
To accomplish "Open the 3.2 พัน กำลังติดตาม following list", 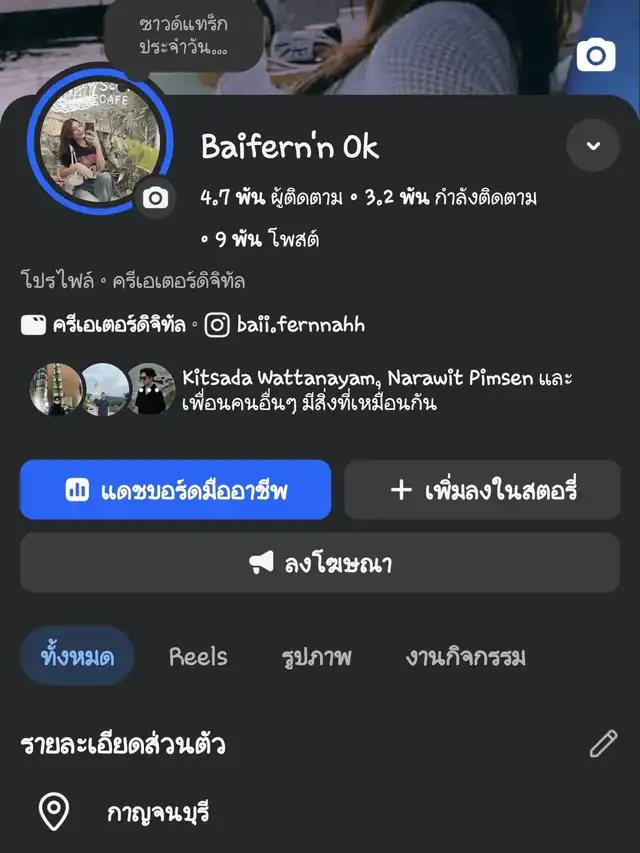I will (x=450, y=197).
